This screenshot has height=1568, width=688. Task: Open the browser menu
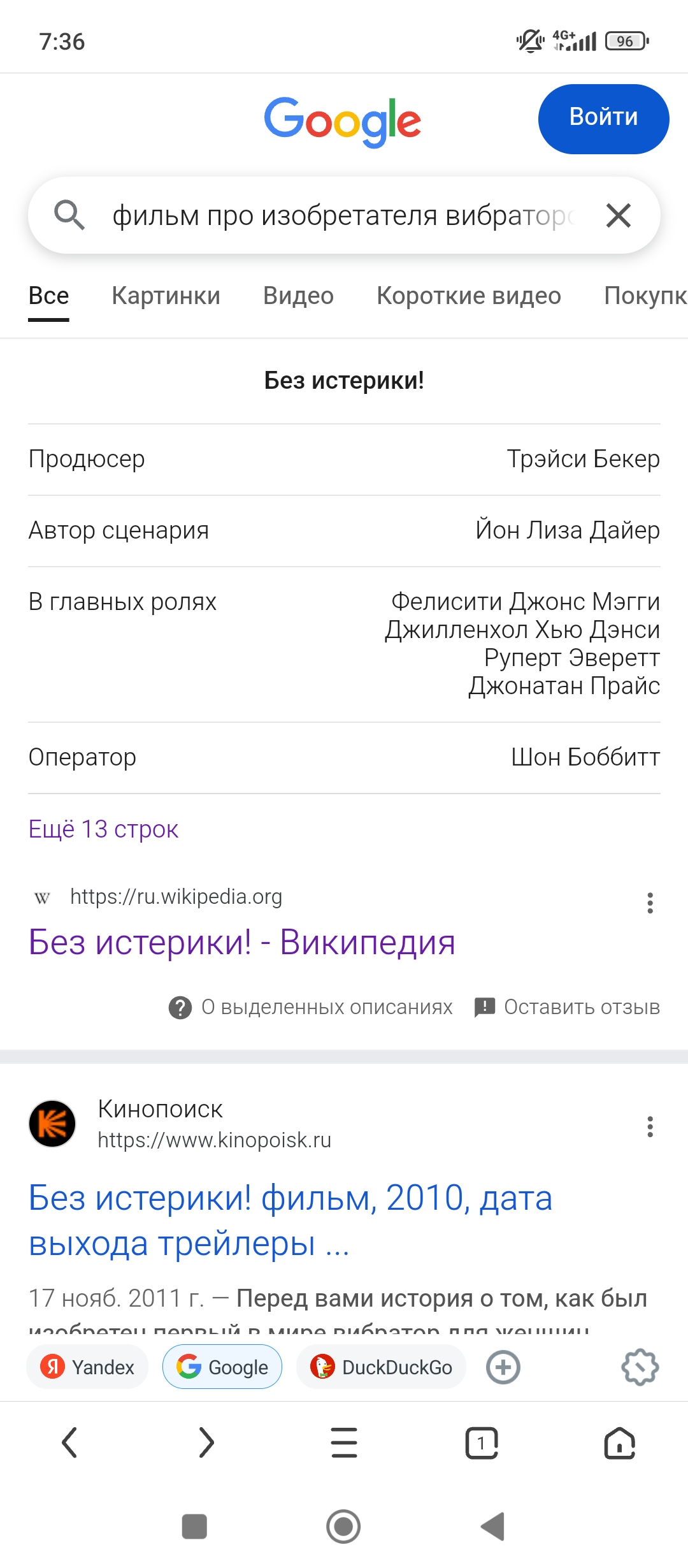coord(344,1443)
